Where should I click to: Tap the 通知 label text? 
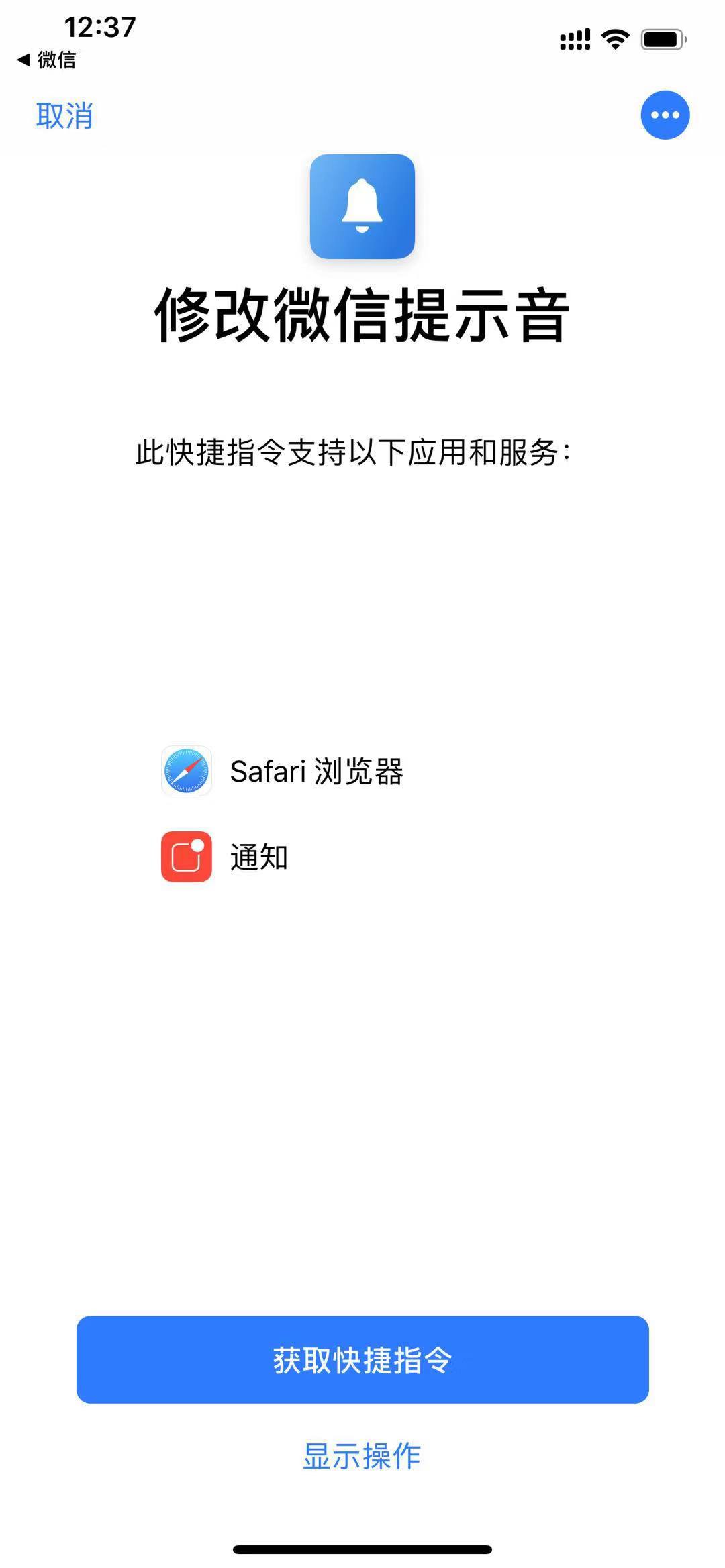257,857
